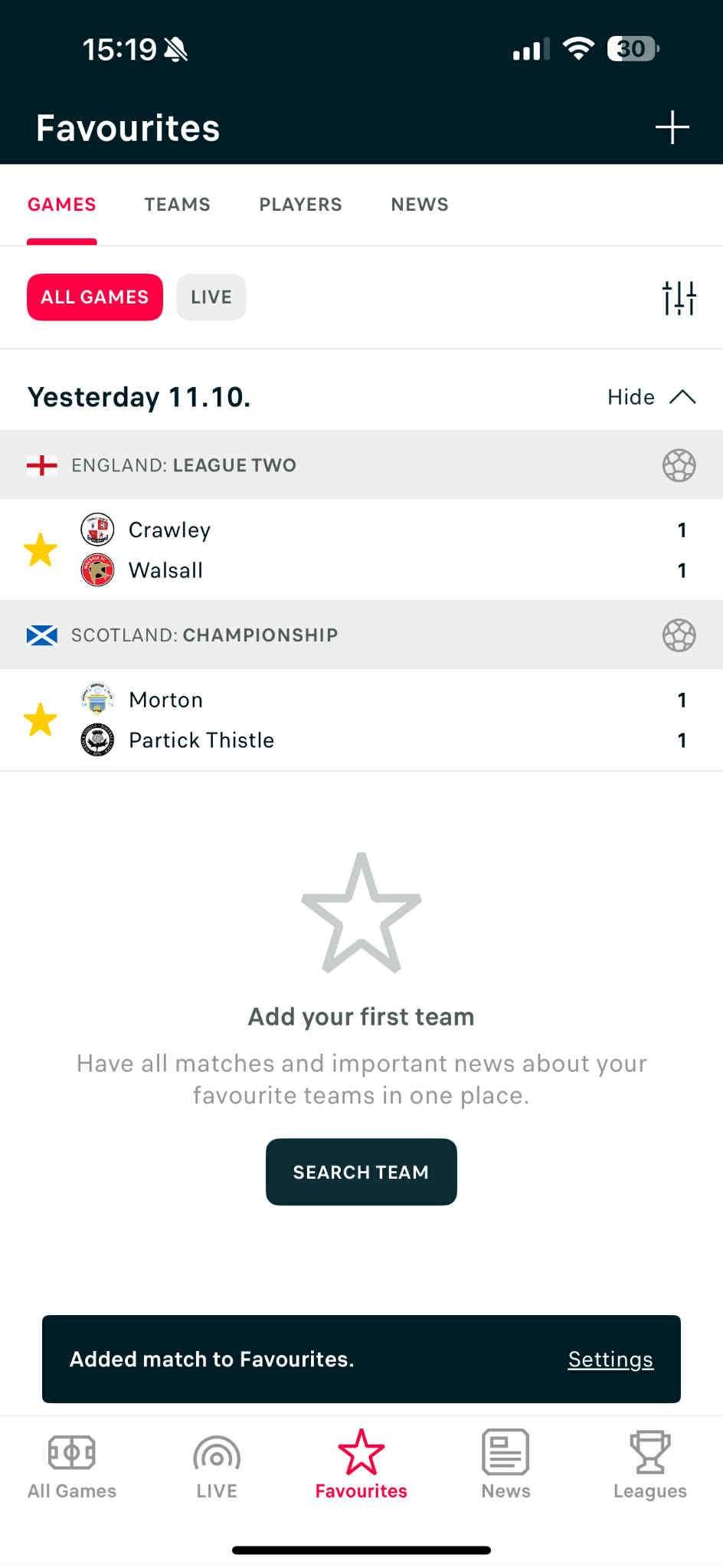Viewport: 723px width, 1568px height.
Task: Switch to the Players tab
Action: coord(300,205)
